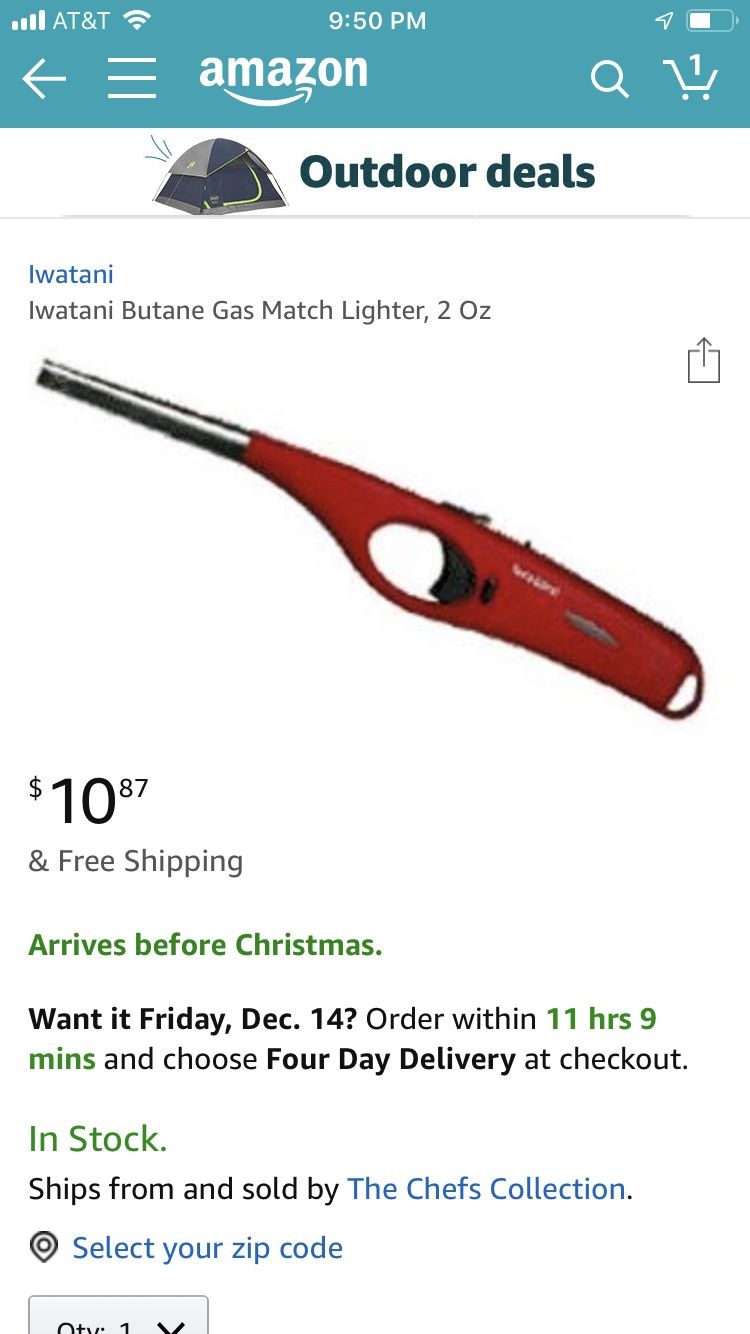Open the hamburger menu

pyautogui.click(x=132, y=79)
